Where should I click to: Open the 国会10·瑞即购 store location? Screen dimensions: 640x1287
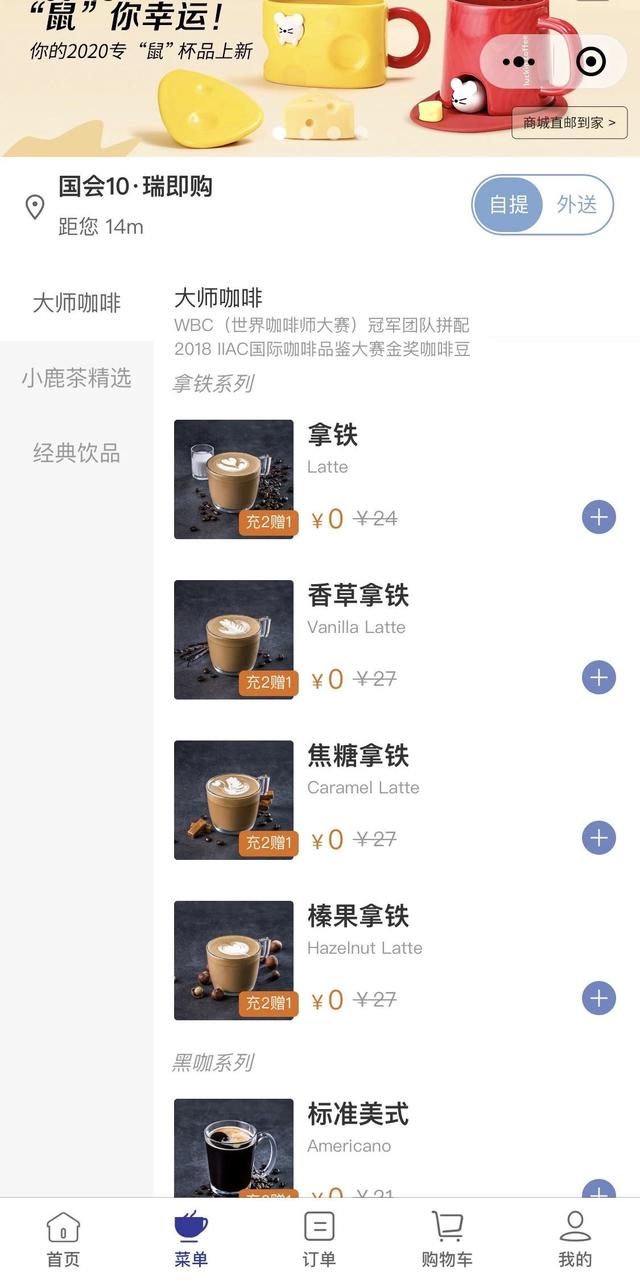point(135,187)
